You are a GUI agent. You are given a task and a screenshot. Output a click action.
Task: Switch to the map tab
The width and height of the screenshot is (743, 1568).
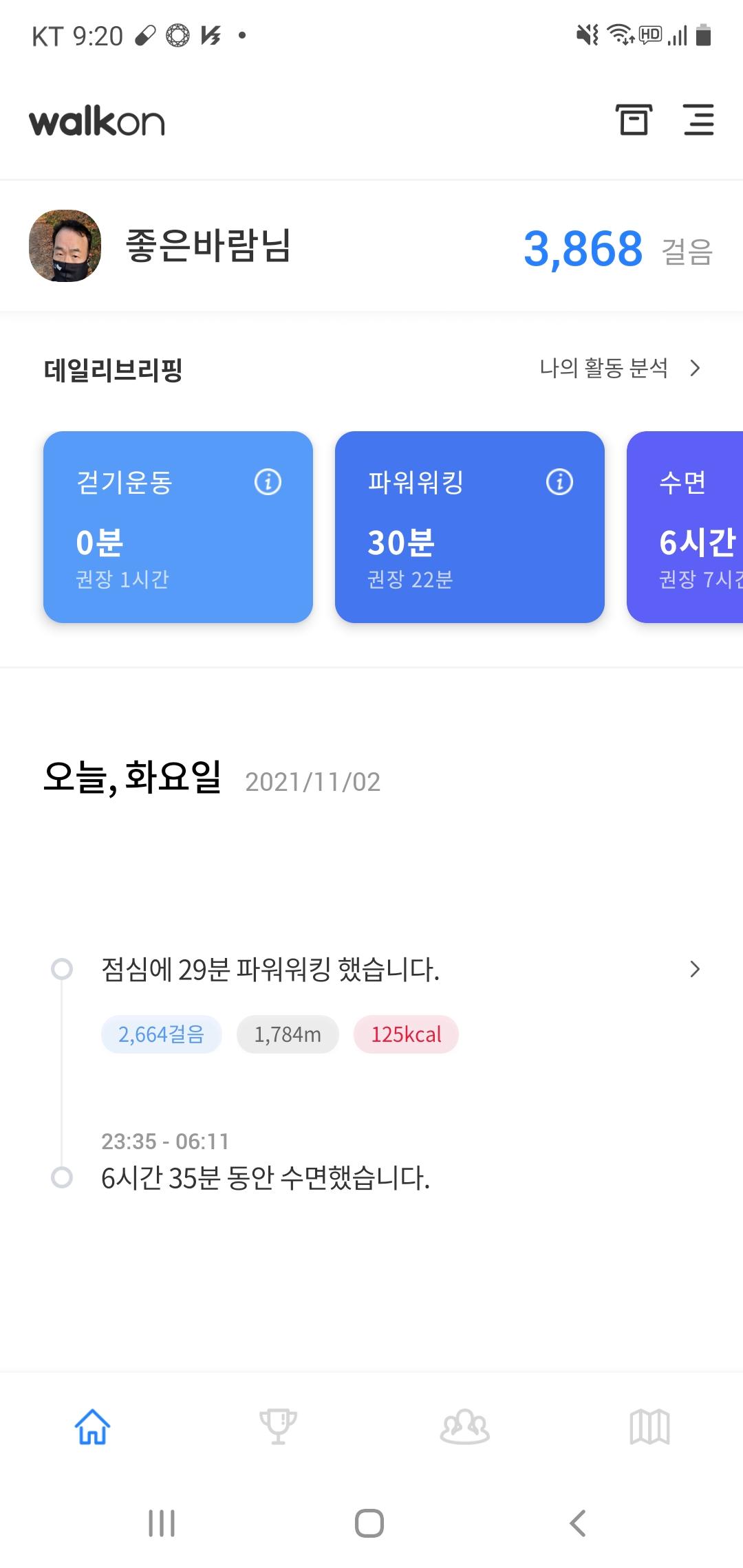pos(649,1426)
